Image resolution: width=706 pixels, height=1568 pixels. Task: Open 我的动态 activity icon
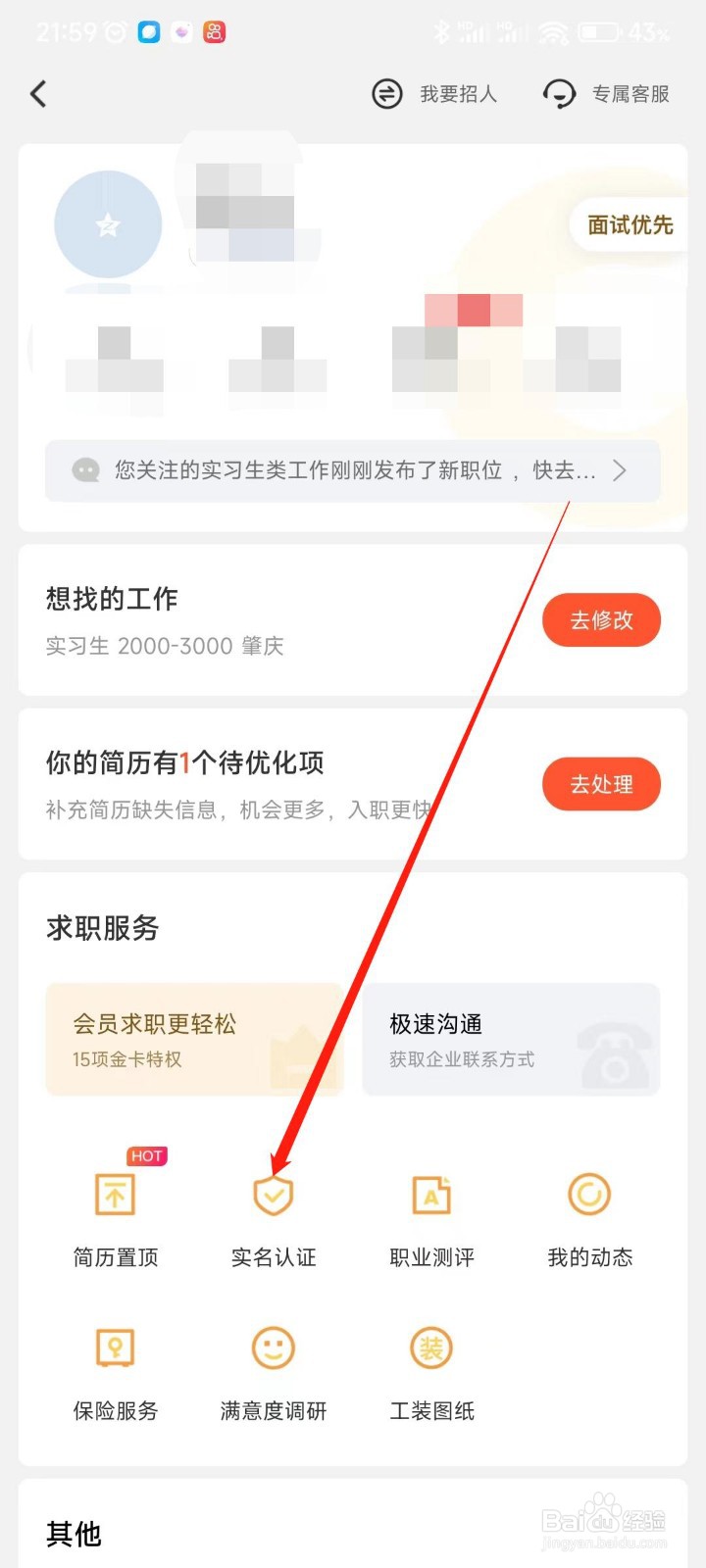(x=588, y=1195)
